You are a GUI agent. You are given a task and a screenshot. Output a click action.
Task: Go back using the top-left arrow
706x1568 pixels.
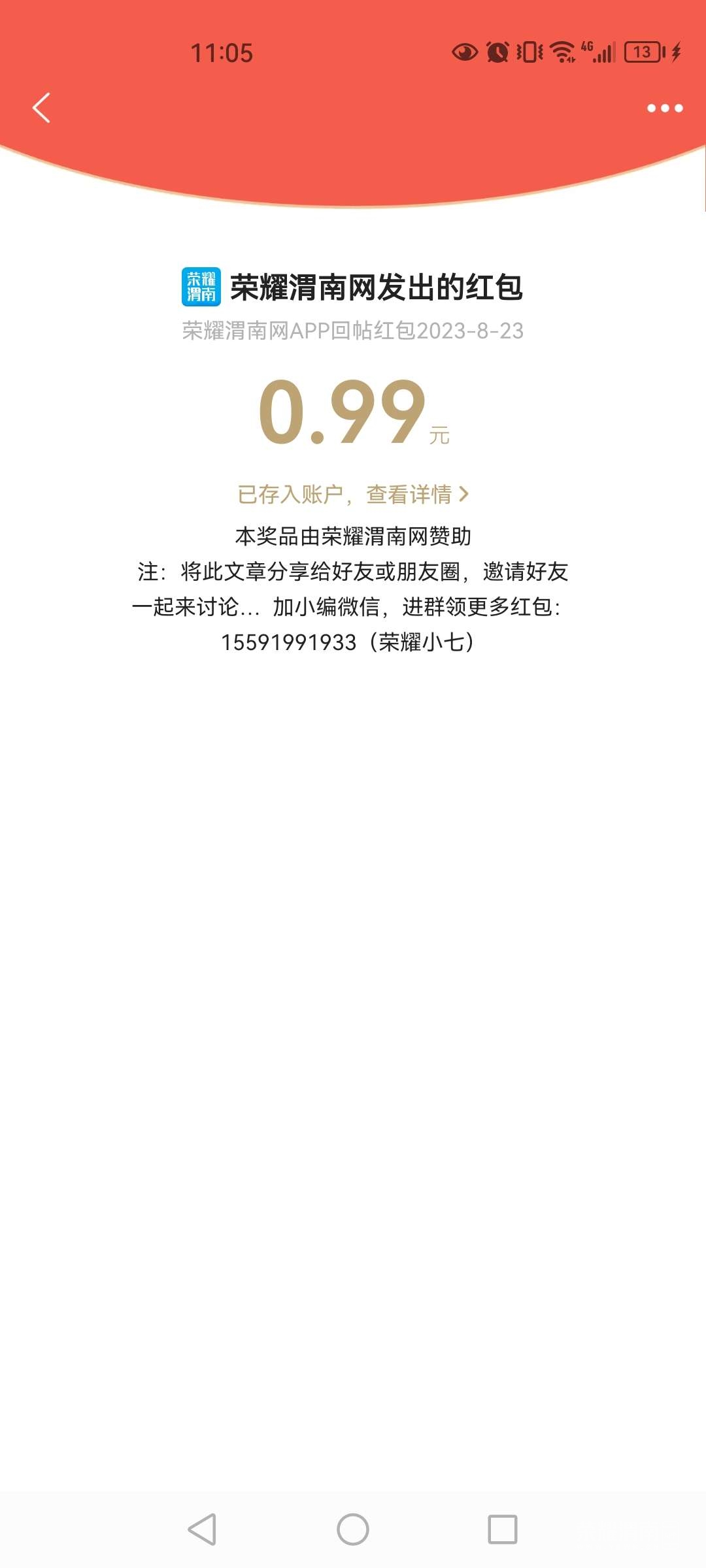(x=41, y=108)
